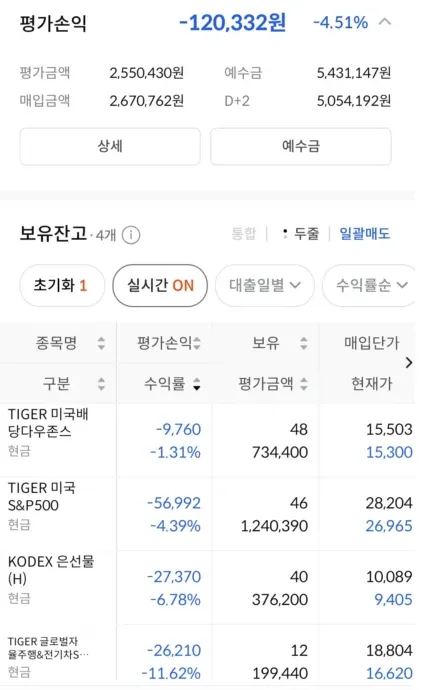The width and height of the screenshot is (422, 690).
Task: Open the 상세 details button
Action: (110, 147)
